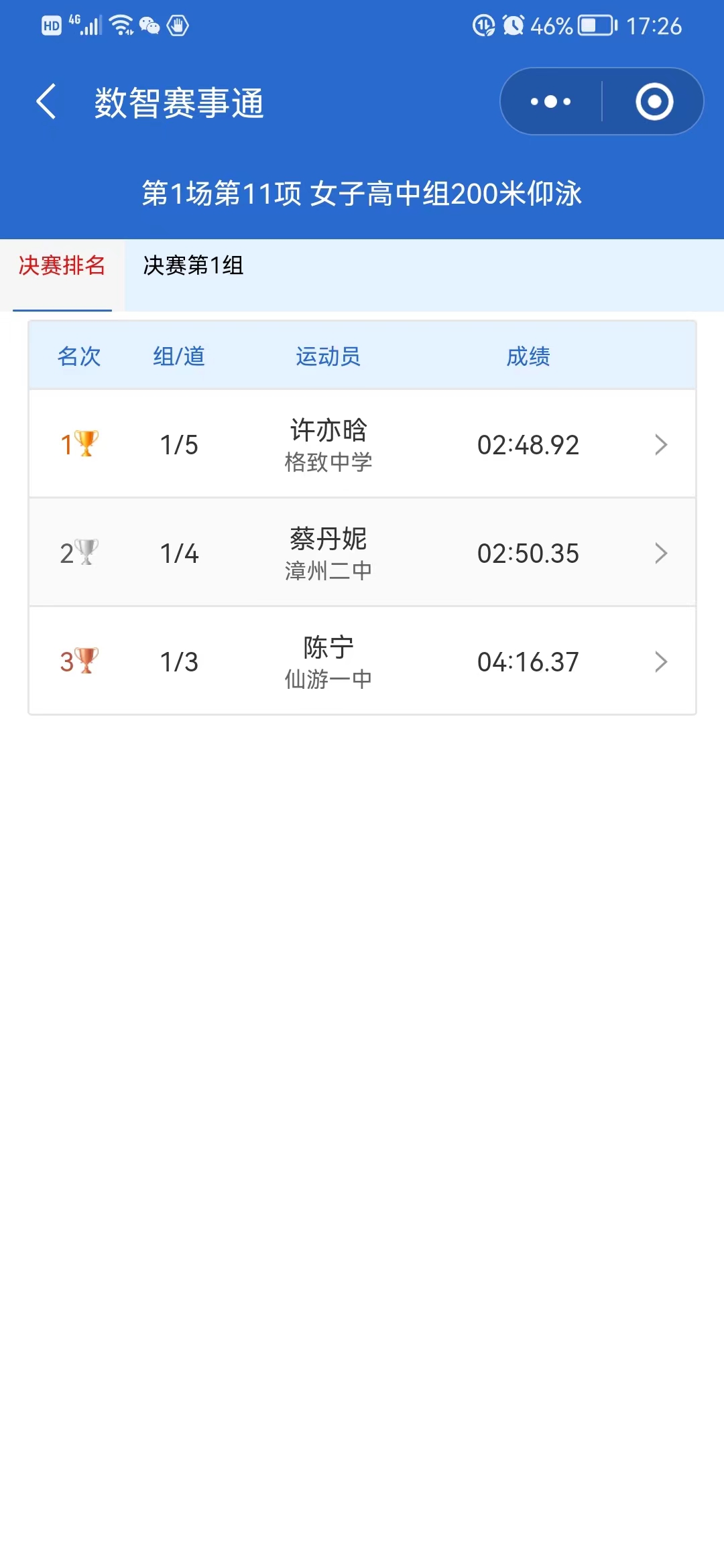This screenshot has width=724, height=1568.
Task: Open the mini-program more options menu
Action: (550, 102)
